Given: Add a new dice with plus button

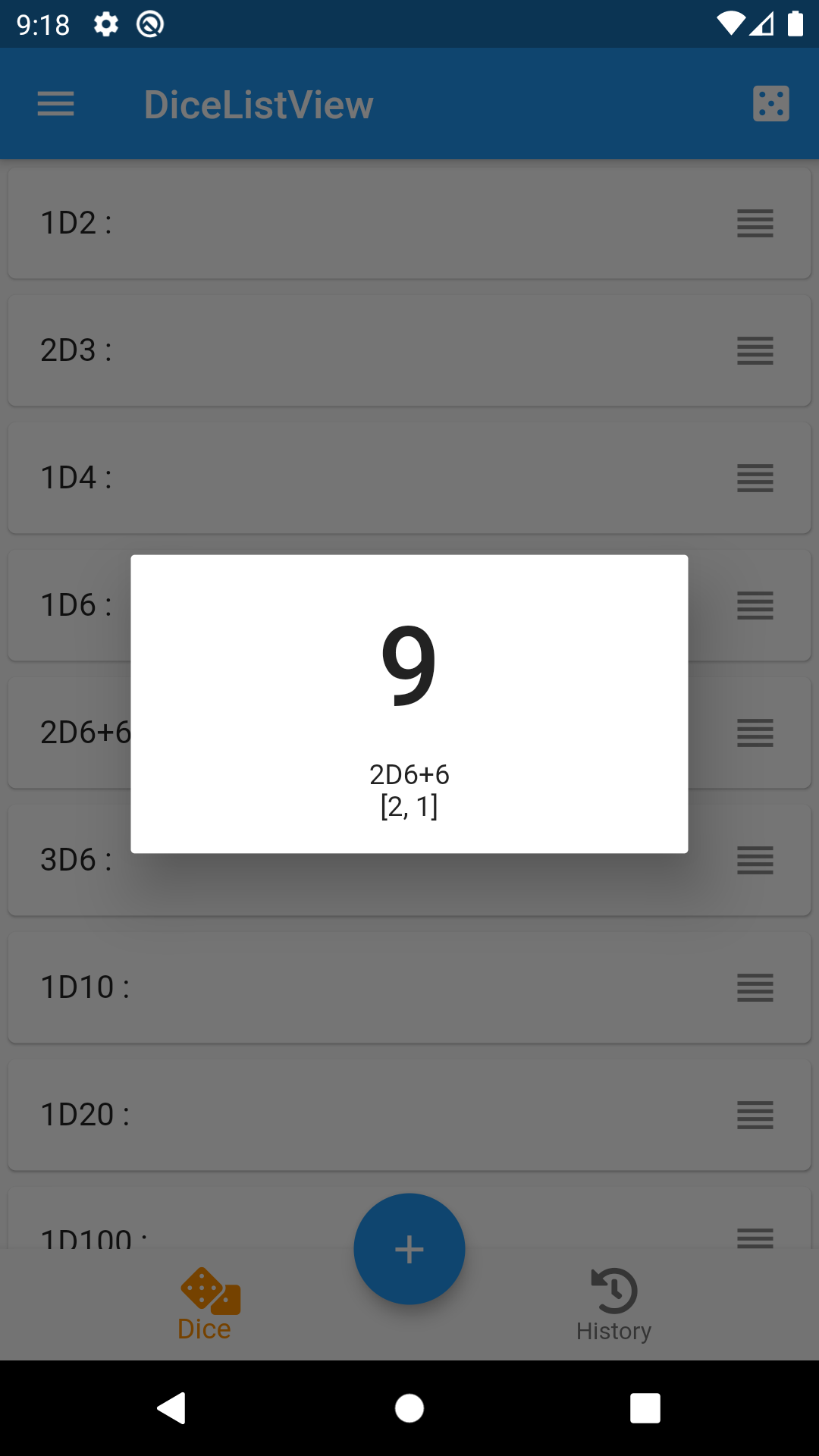Looking at the screenshot, I should click(x=409, y=1249).
